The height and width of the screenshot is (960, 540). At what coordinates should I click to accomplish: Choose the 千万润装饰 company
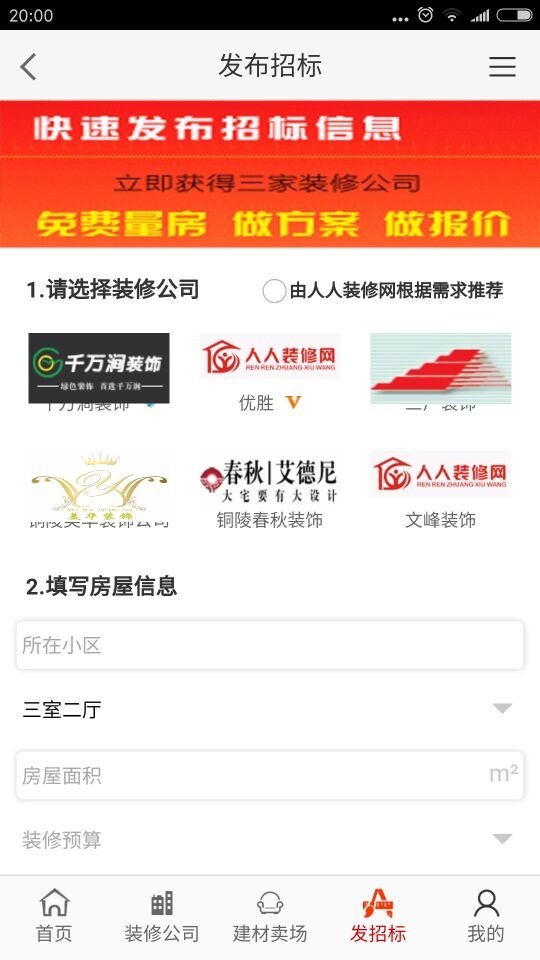click(99, 368)
